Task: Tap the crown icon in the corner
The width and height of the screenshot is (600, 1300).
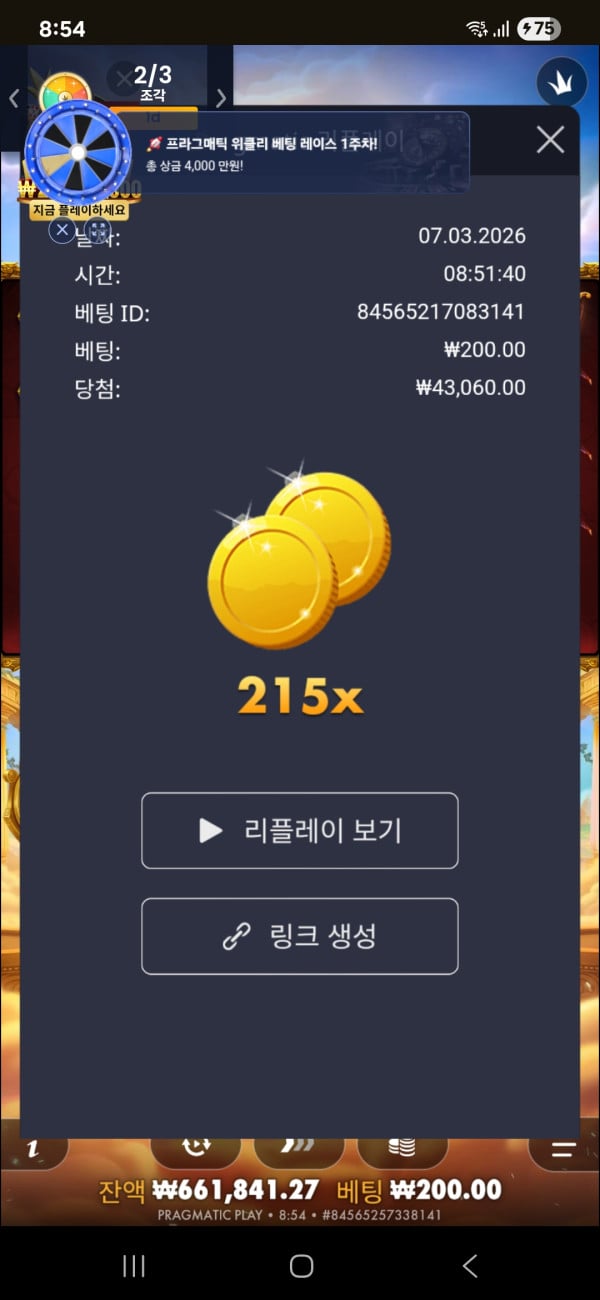Action: pyautogui.click(x=561, y=83)
